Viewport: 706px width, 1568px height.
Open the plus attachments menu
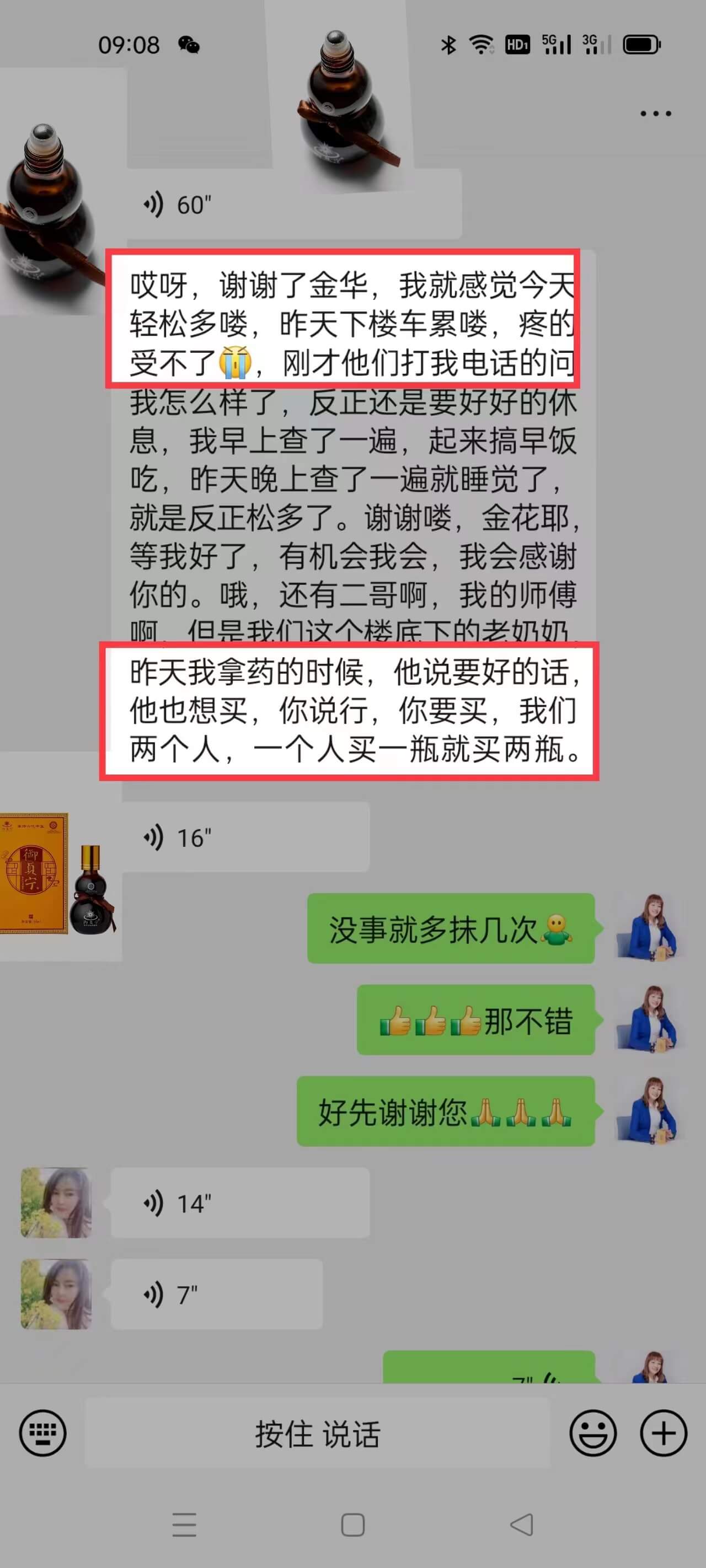pos(664,1433)
